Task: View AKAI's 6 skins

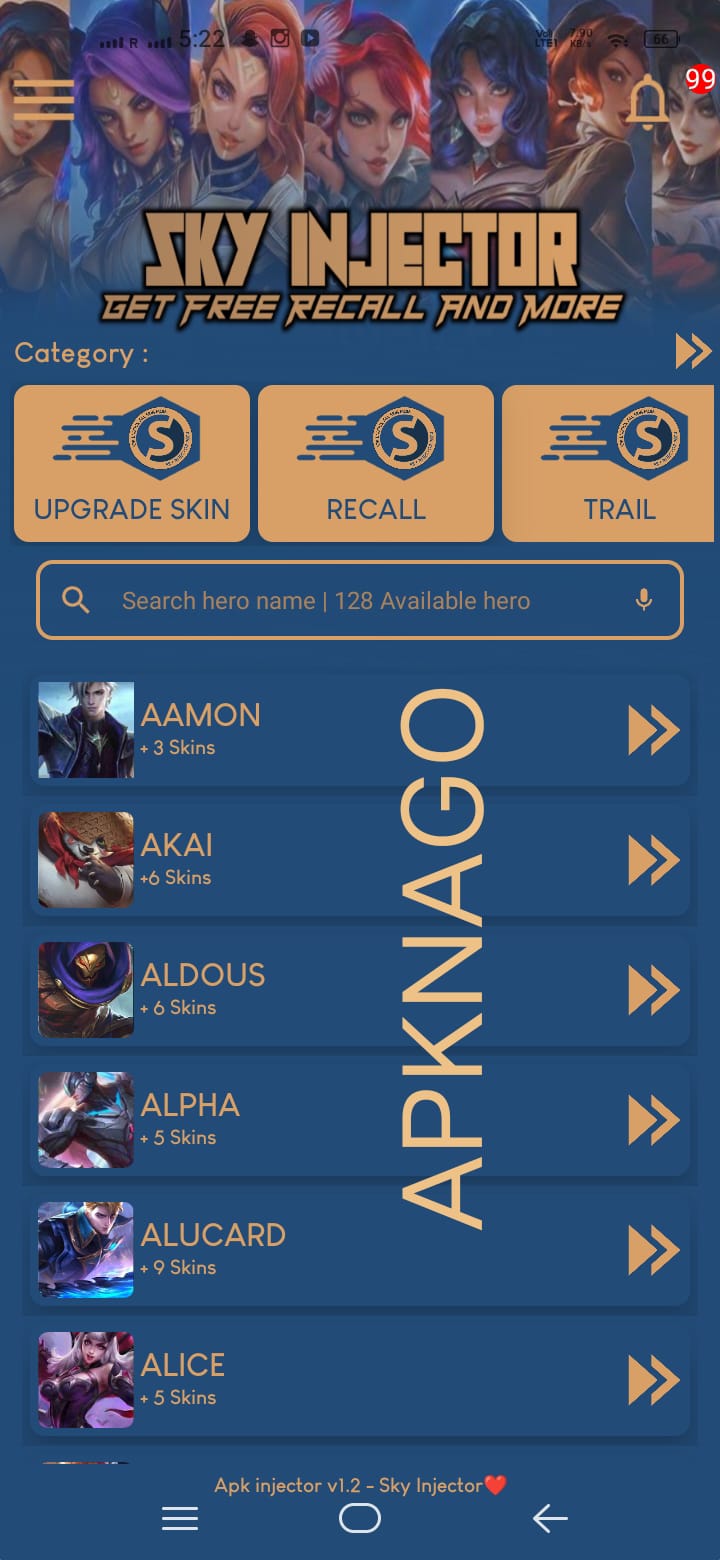Action: pos(360,860)
